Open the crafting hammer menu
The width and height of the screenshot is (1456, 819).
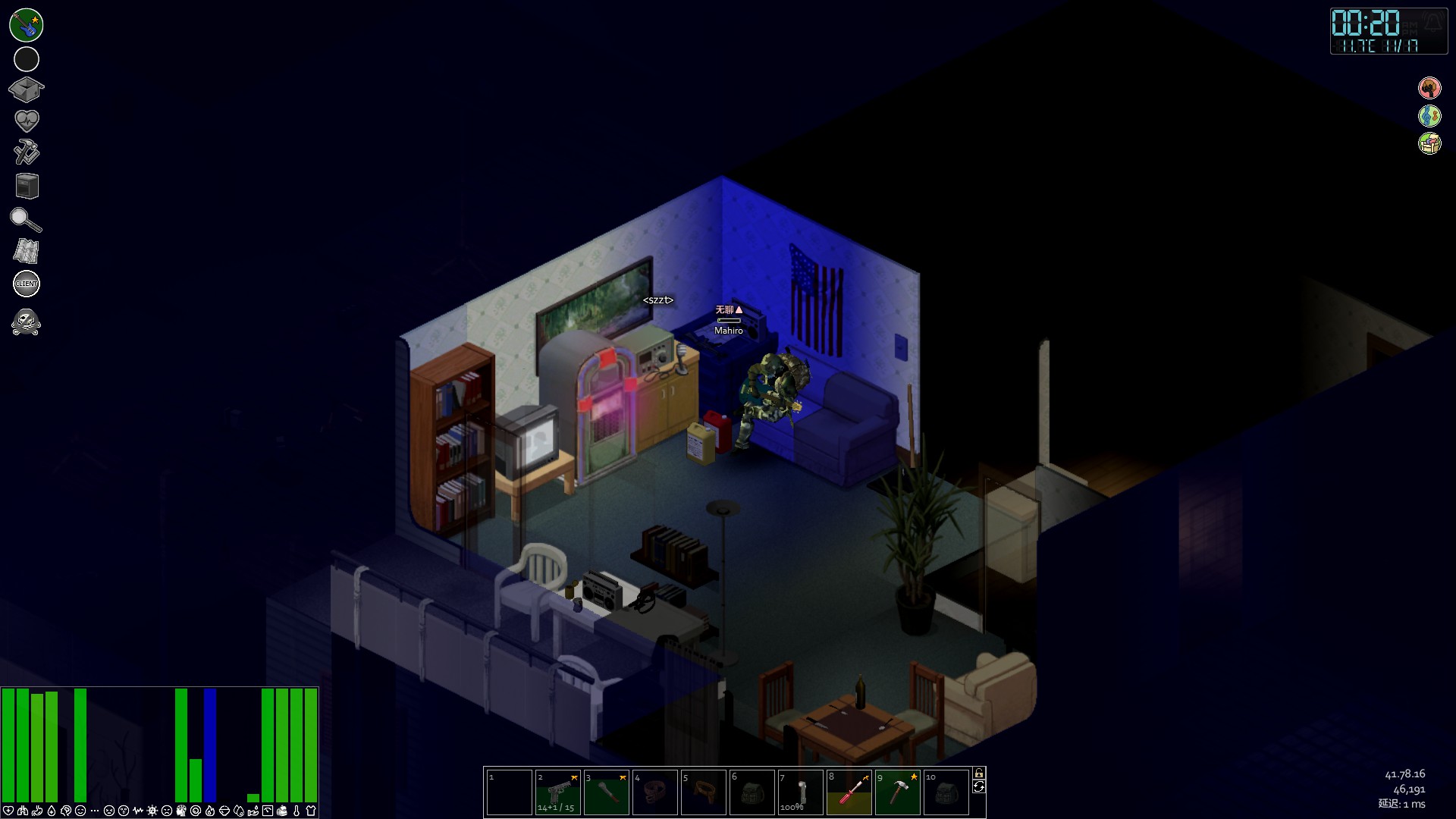click(27, 151)
